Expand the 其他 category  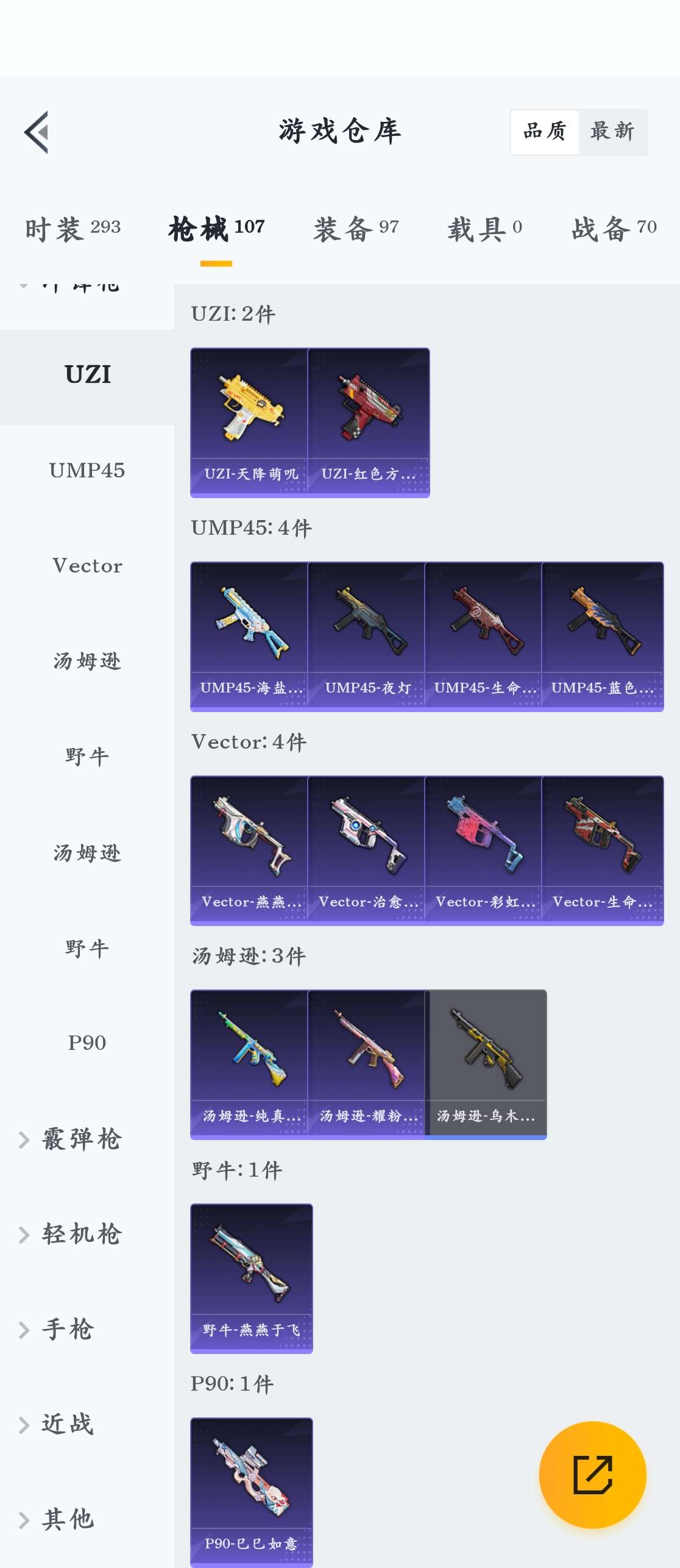point(67,1520)
